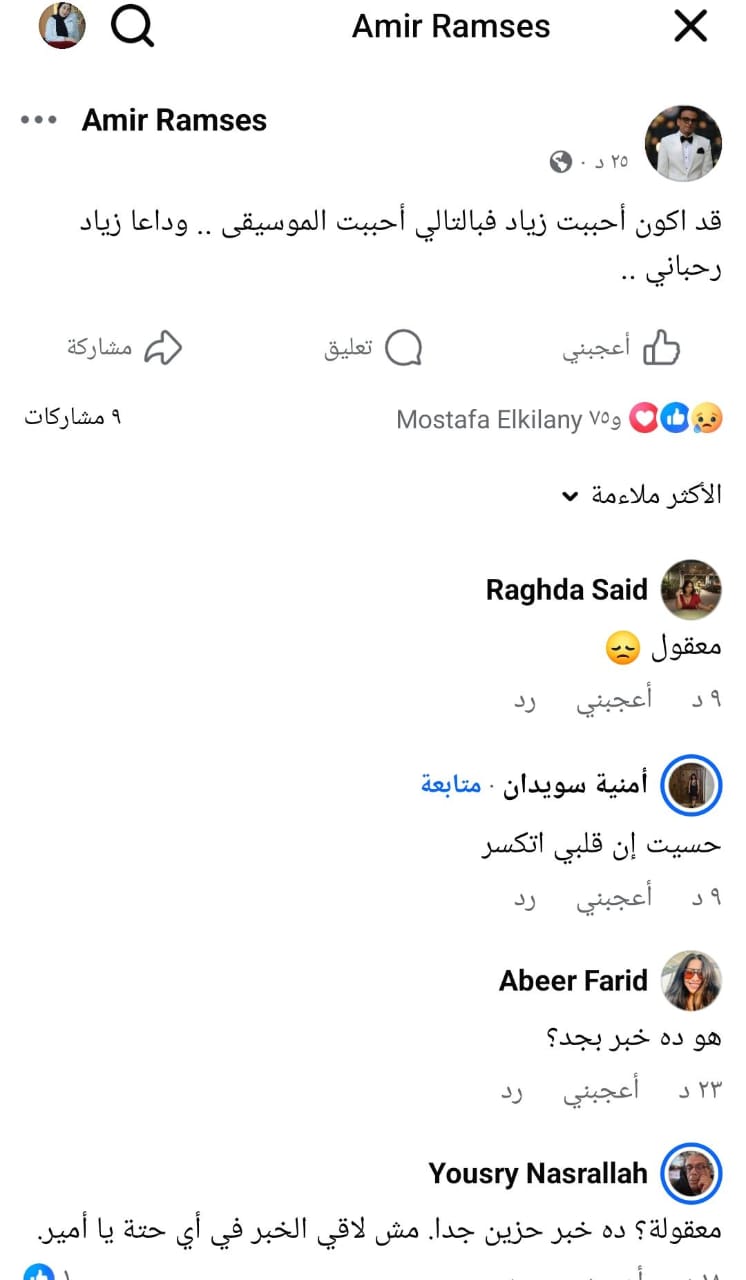Screen dimensions: 746x1280
Task: Share Amir Ramses's post
Action: point(124,348)
